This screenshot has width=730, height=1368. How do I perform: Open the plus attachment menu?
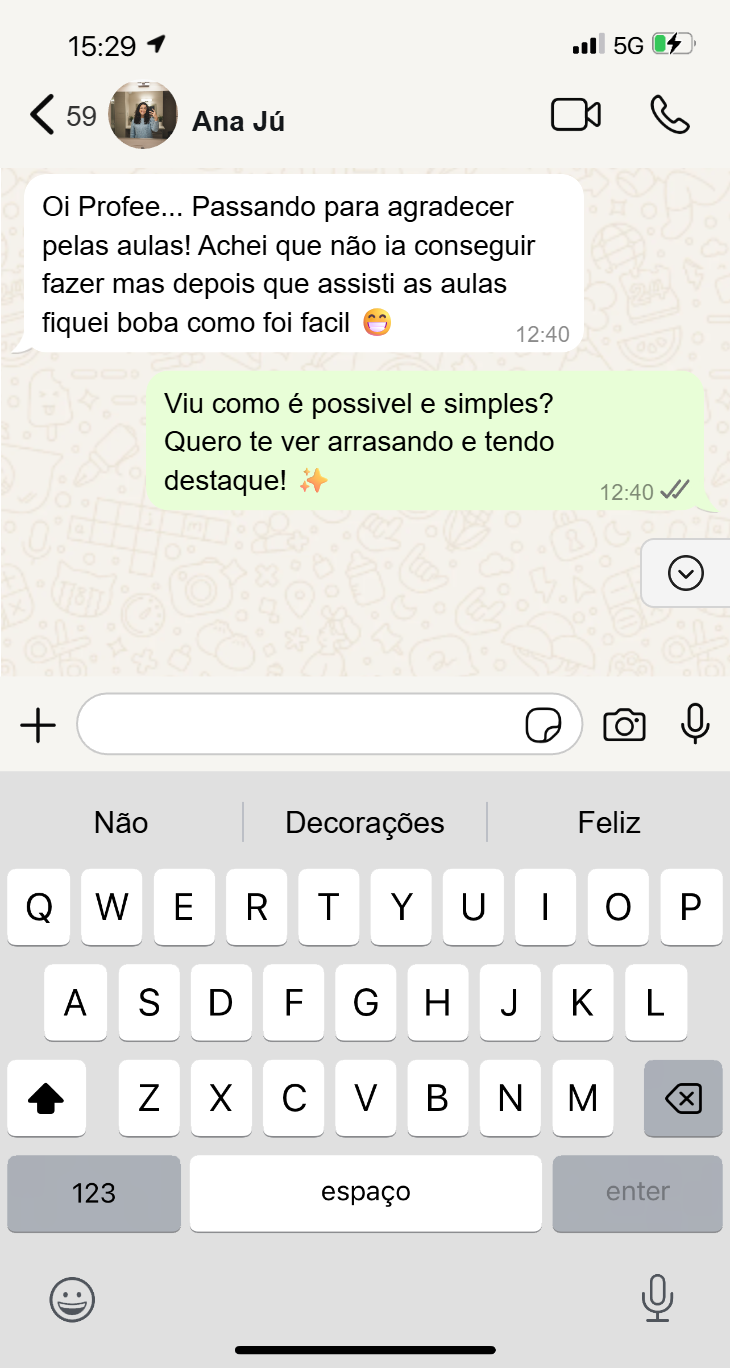pos(38,725)
